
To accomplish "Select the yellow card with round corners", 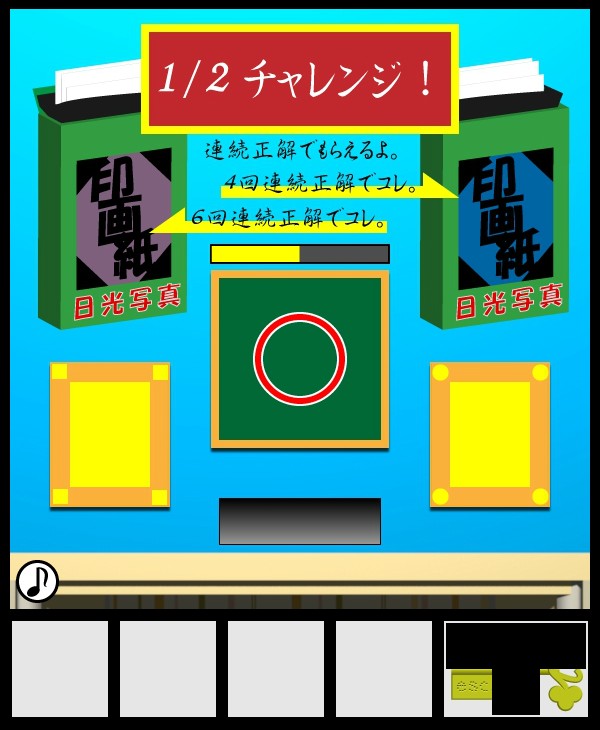I will pos(490,435).
